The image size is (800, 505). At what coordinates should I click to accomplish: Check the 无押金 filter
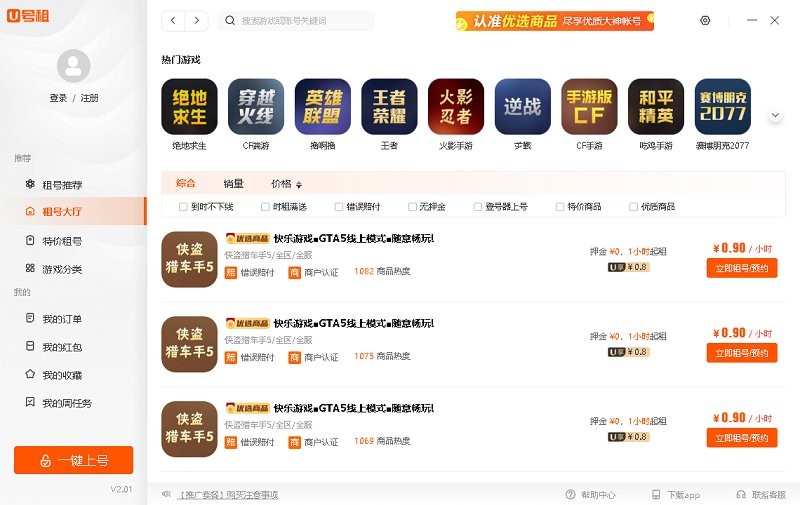point(413,207)
